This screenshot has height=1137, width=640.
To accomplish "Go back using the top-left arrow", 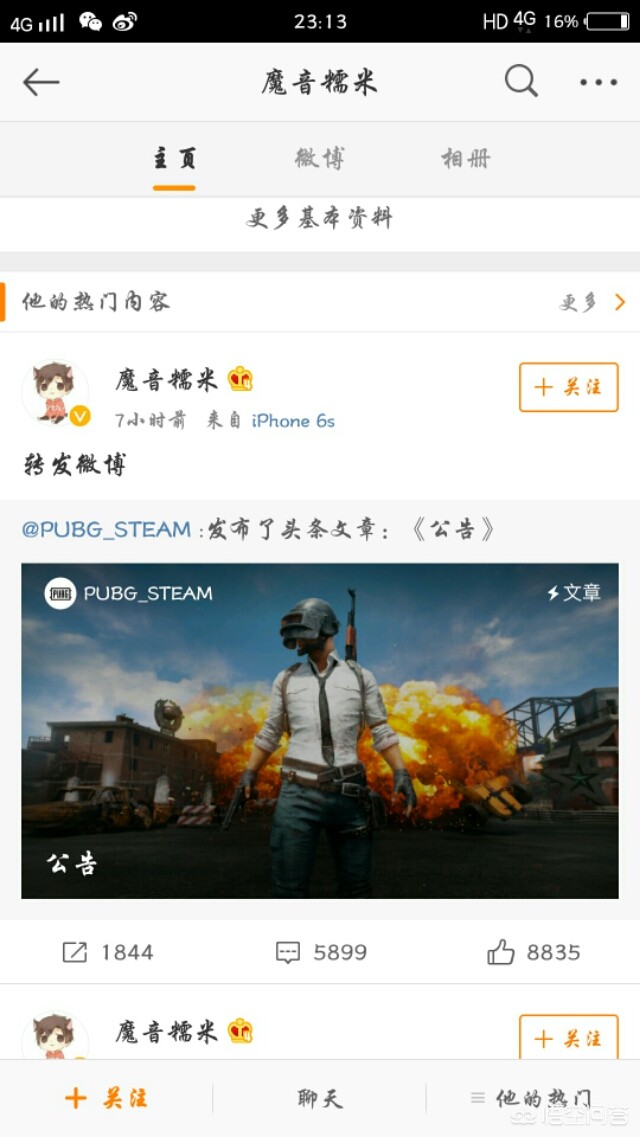I will coord(41,82).
